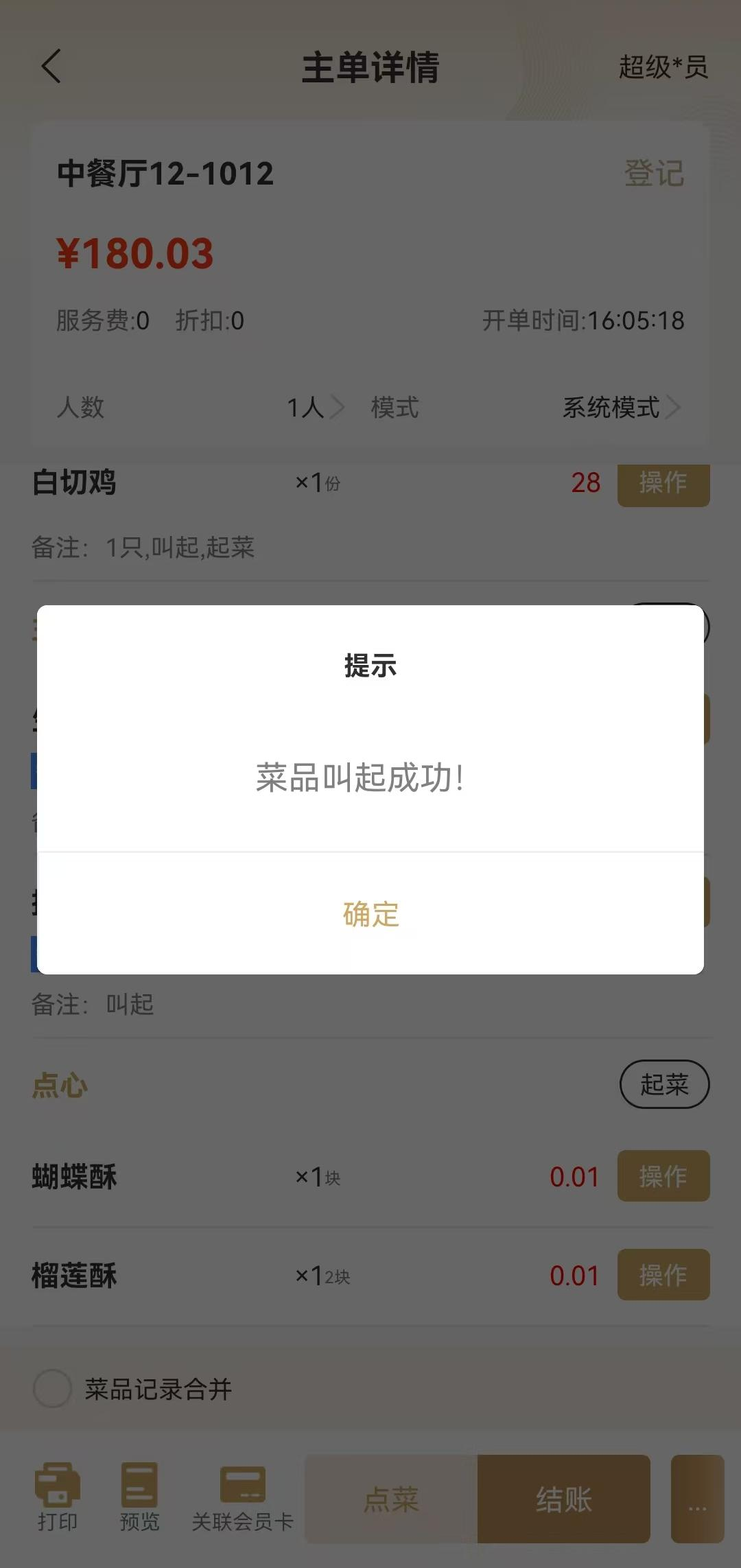
Task: Change 系统模式 mode setting
Action: [620, 408]
